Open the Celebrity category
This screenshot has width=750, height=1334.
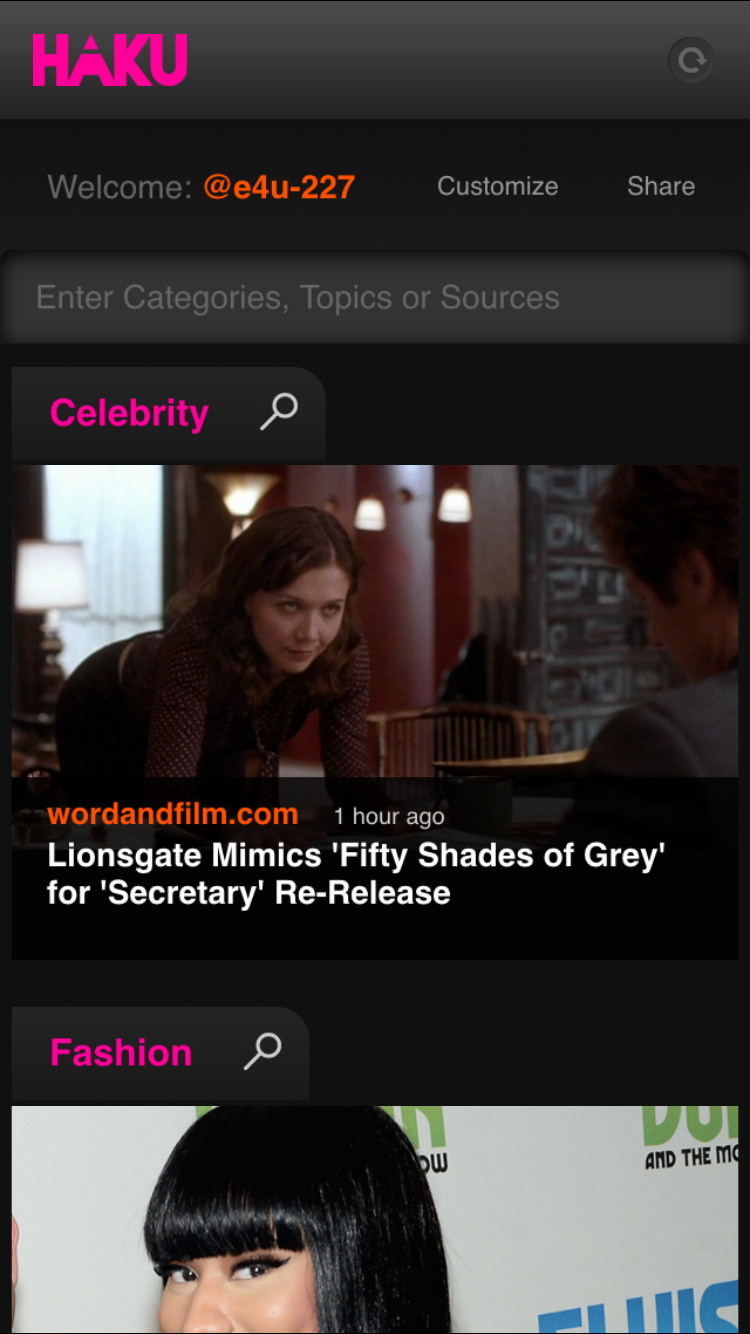[x=130, y=413]
